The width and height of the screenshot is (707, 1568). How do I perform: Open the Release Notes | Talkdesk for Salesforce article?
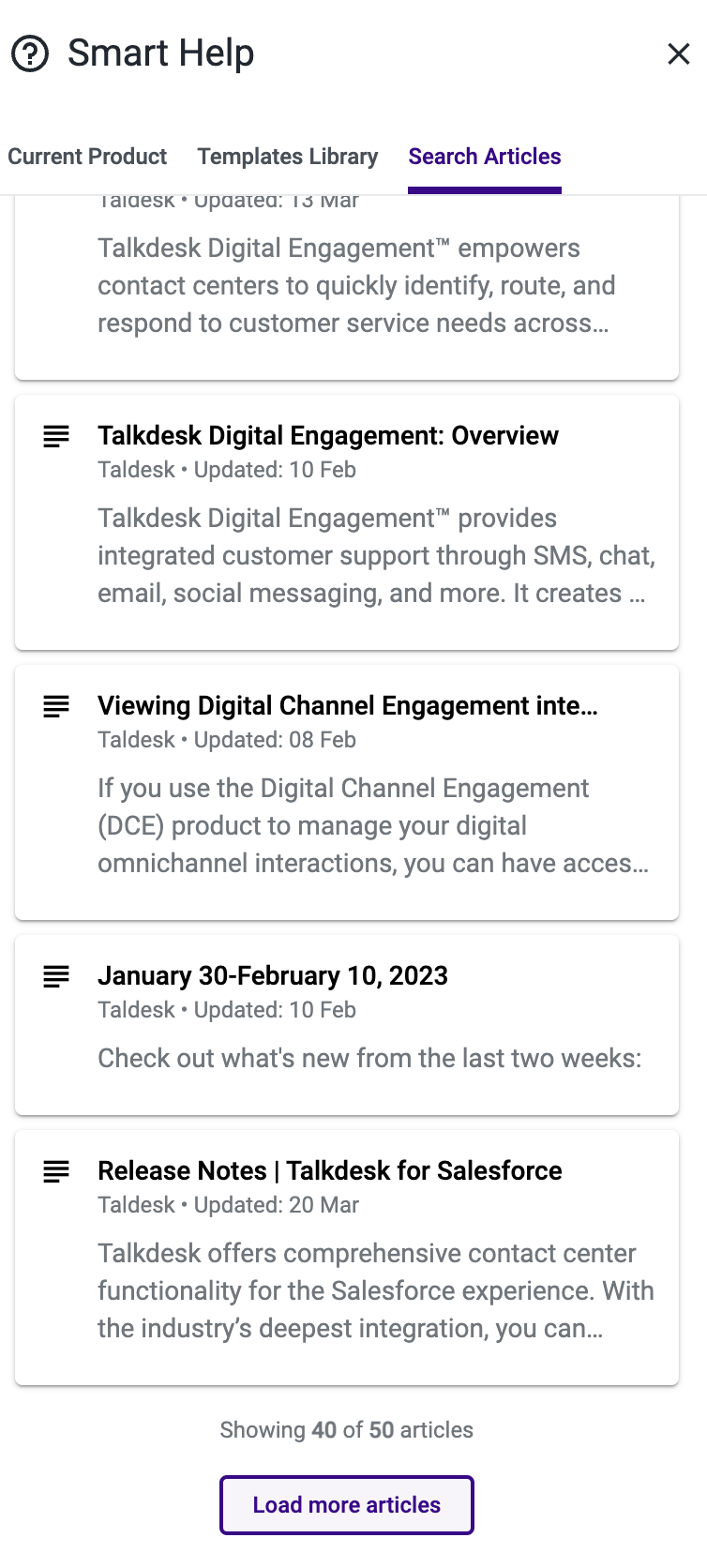[x=329, y=1170]
